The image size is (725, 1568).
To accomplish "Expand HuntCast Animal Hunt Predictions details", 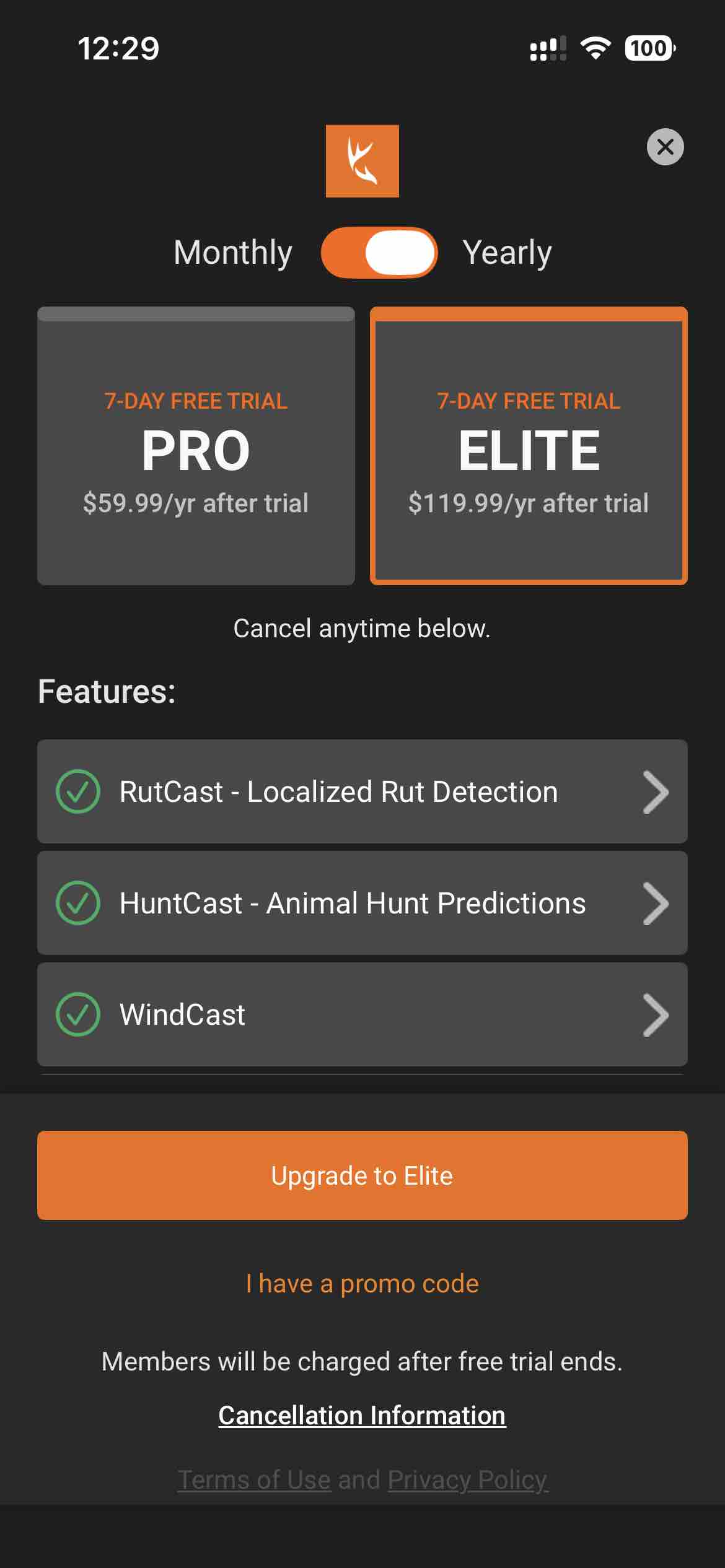I will coord(654,904).
